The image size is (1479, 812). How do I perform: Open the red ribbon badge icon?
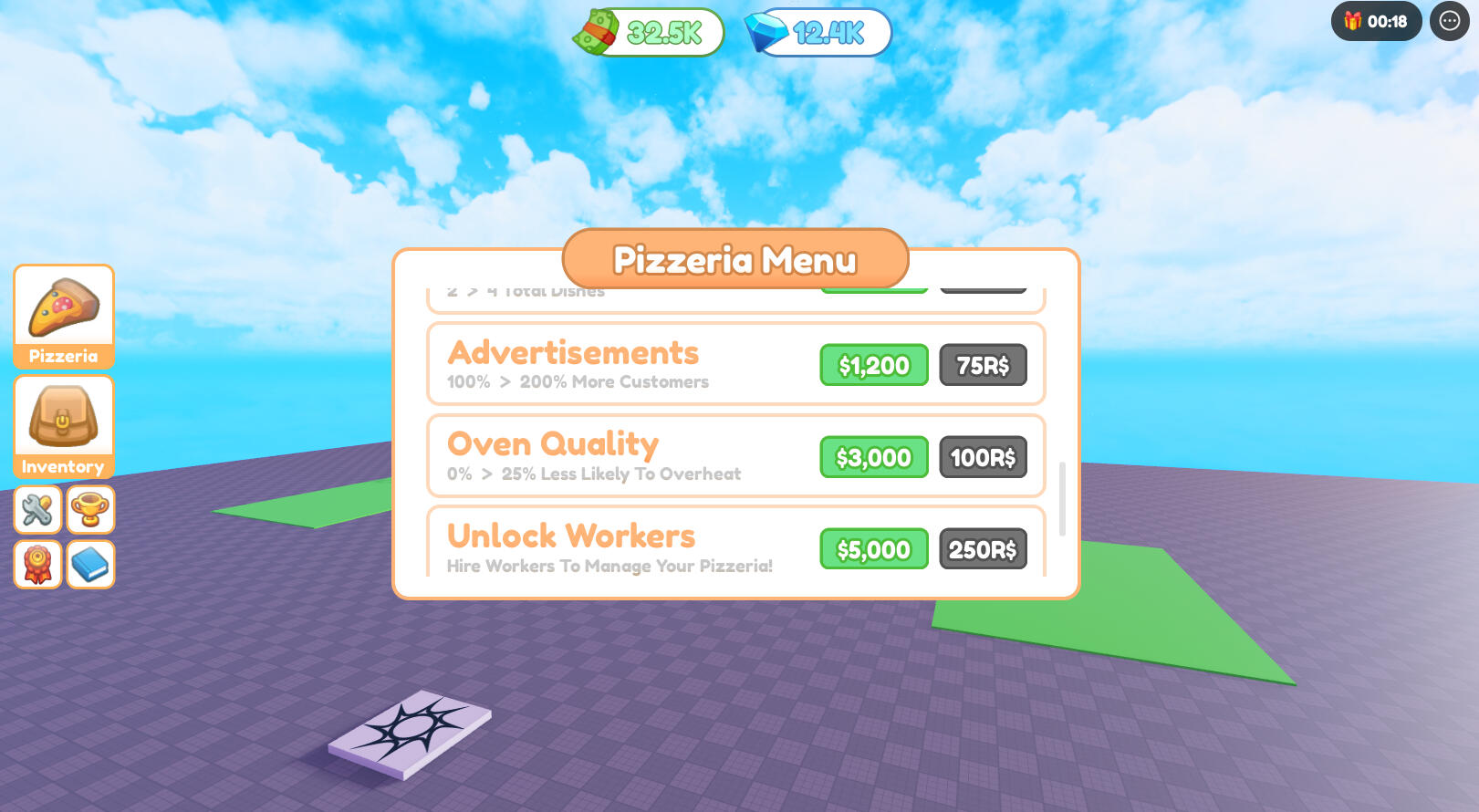pyautogui.click(x=37, y=564)
